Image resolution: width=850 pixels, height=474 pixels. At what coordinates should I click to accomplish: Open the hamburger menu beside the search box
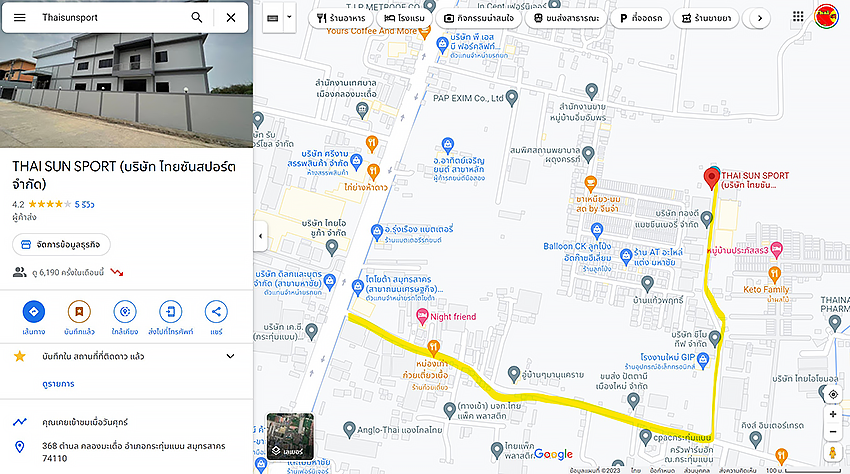point(21,17)
